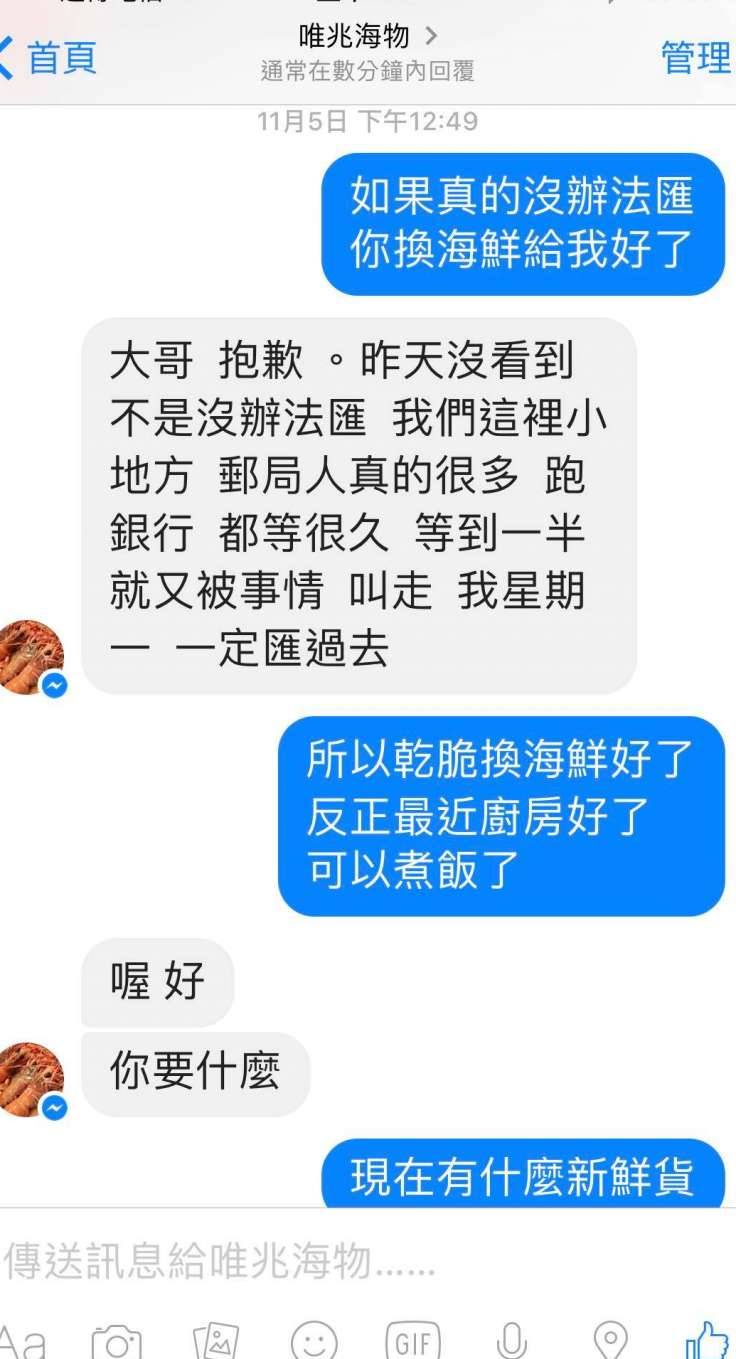This screenshot has width=736, height=1359.
Task: Tap the 管理 button
Action: tap(695, 57)
